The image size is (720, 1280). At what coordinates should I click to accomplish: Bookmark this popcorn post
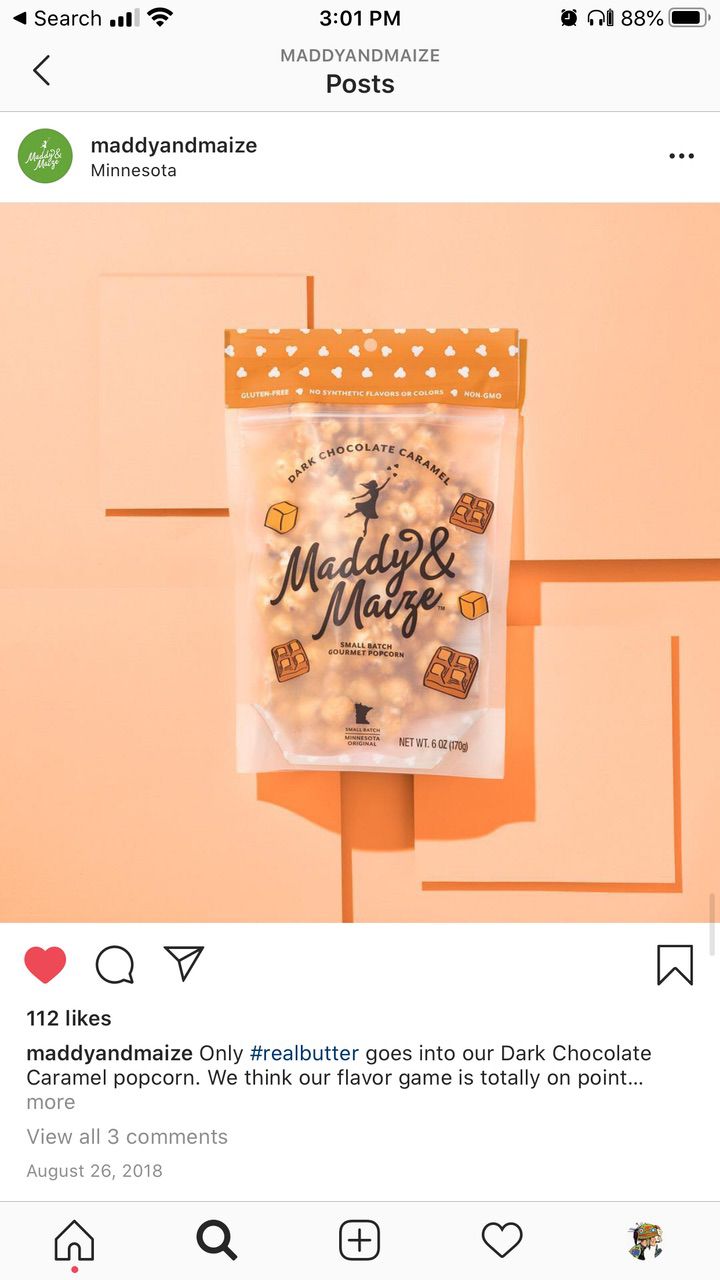(x=675, y=965)
